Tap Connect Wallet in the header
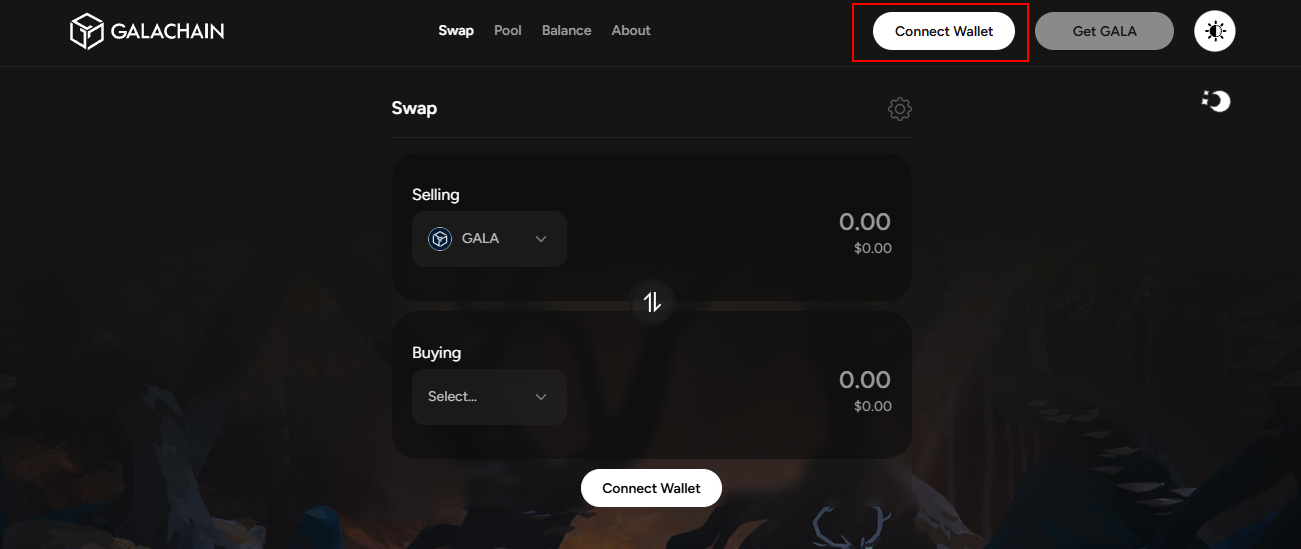This screenshot has width=1301, height=549. pos(943,31)
